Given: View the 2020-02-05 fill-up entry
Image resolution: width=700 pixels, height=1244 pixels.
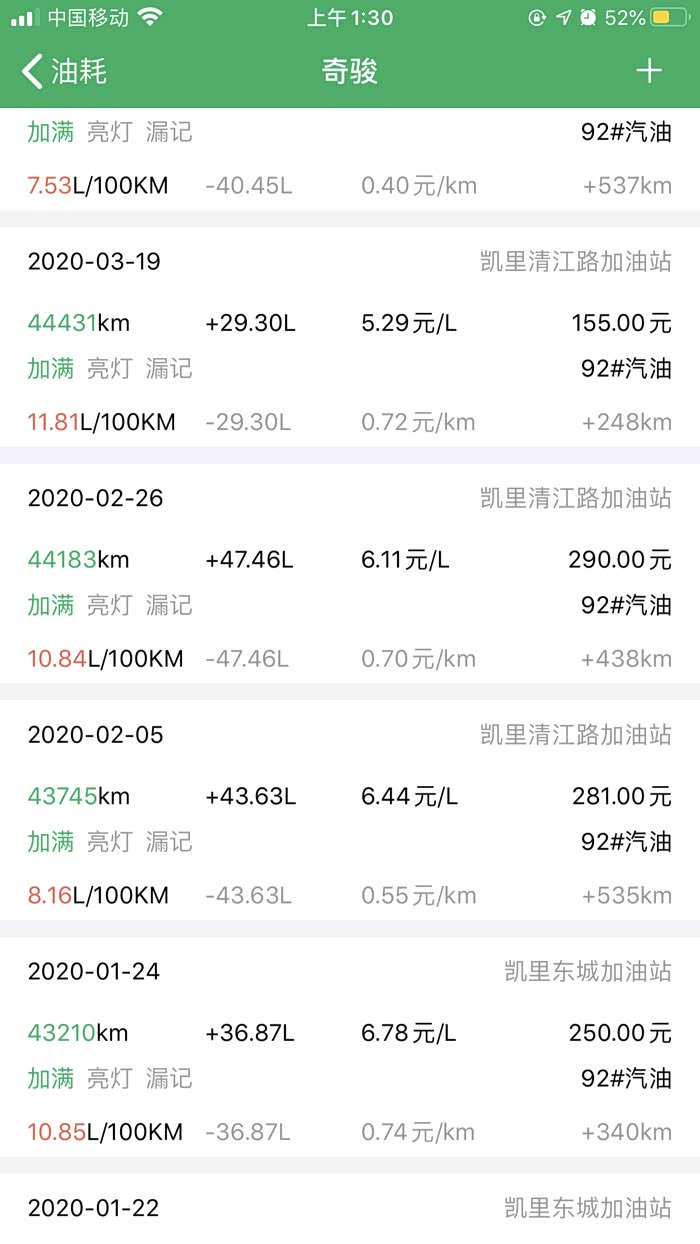Looking at the screenshot, I should (350, 813).
